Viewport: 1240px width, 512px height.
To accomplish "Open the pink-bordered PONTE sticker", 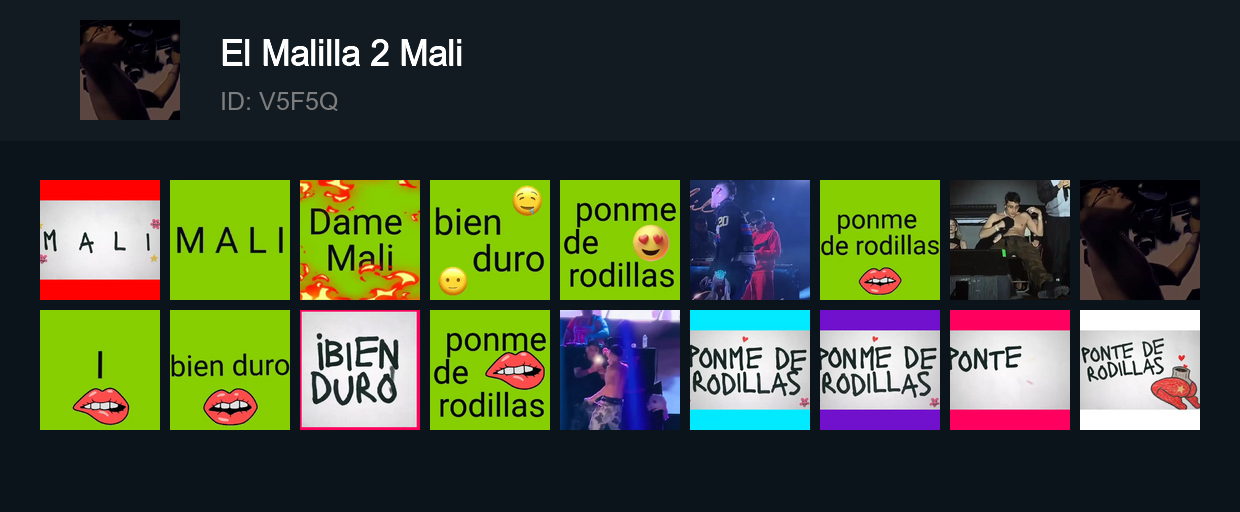I will click(1010, 370).
